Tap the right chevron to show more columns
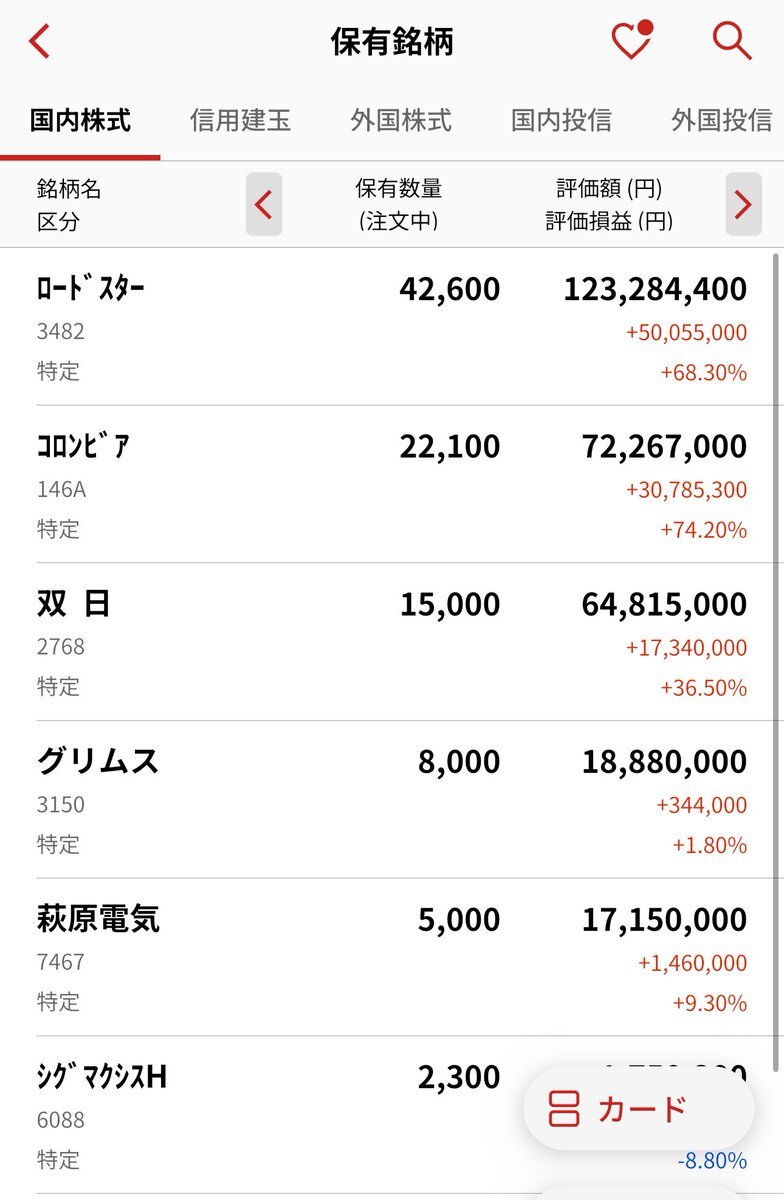This screenshot has width=784, height=1200. [x=743, y=204]
